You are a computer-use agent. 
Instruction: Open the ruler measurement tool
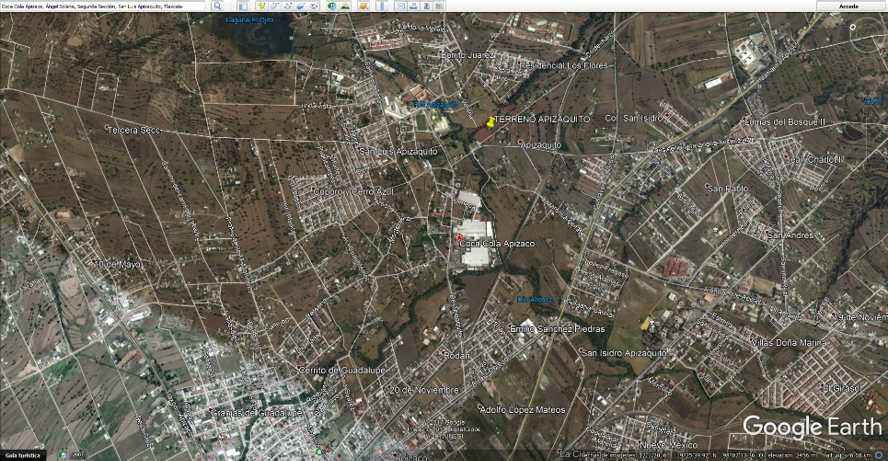pyautogui.click(x=381, y=6)
